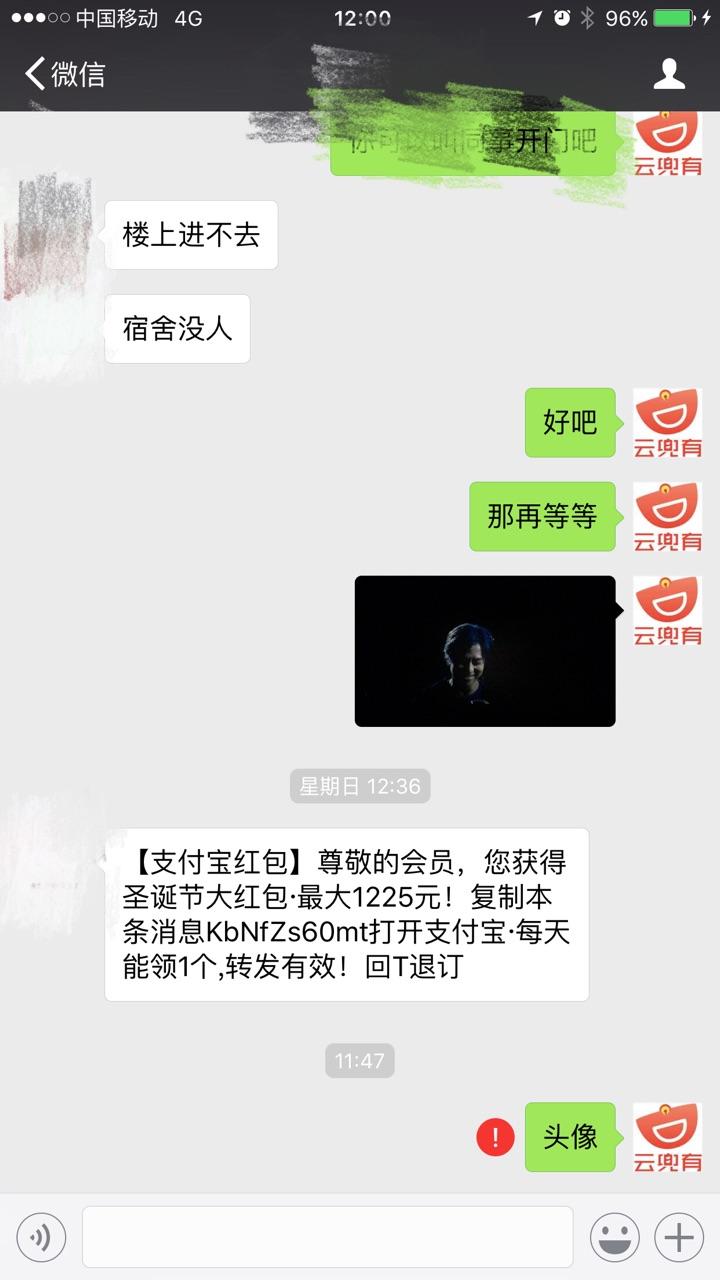Tap the avatar next to 好吧 message
This screenshot has width=720, height=1280.
pos(668,423)
